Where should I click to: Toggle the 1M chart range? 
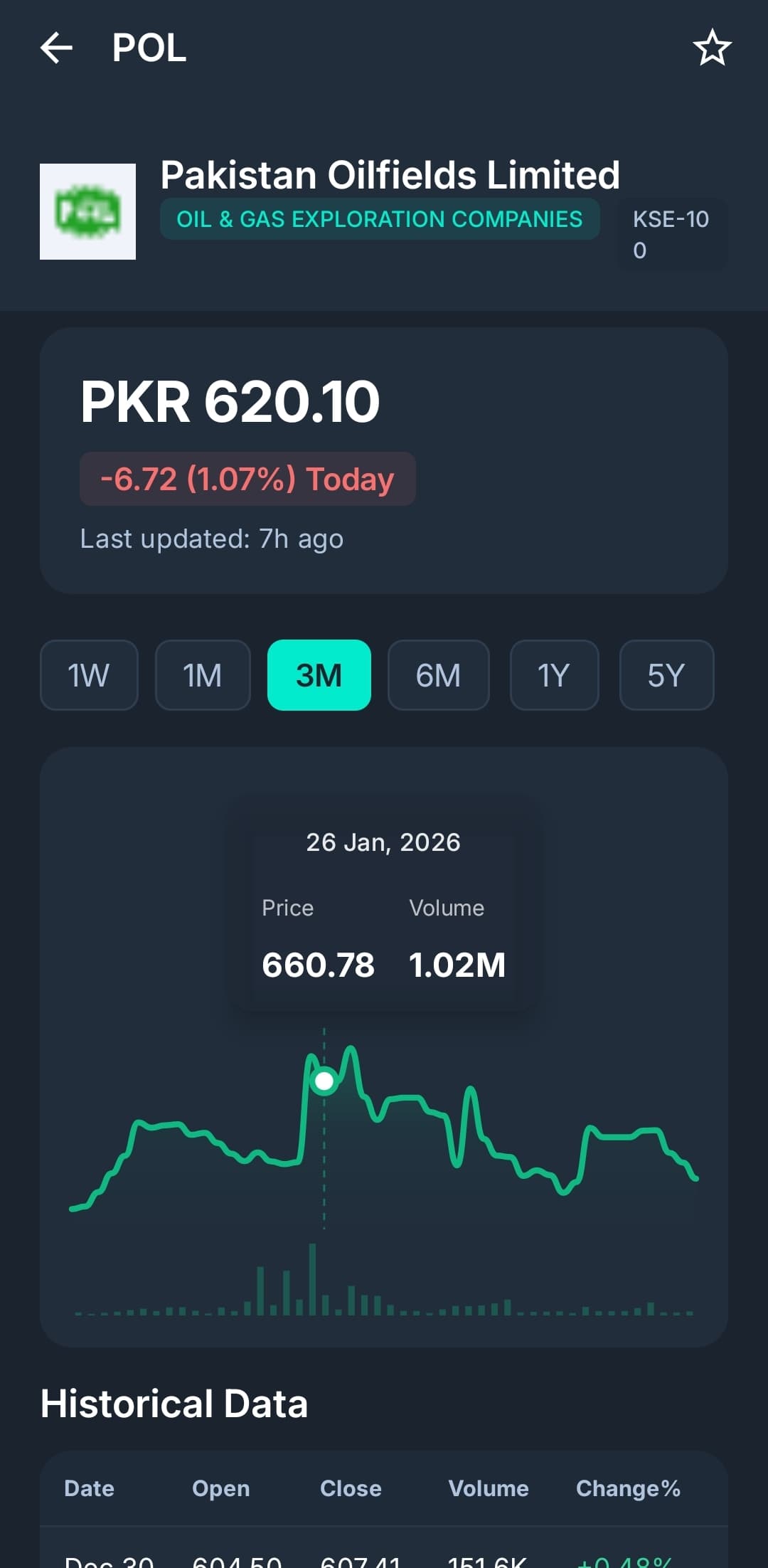[202, 675]
